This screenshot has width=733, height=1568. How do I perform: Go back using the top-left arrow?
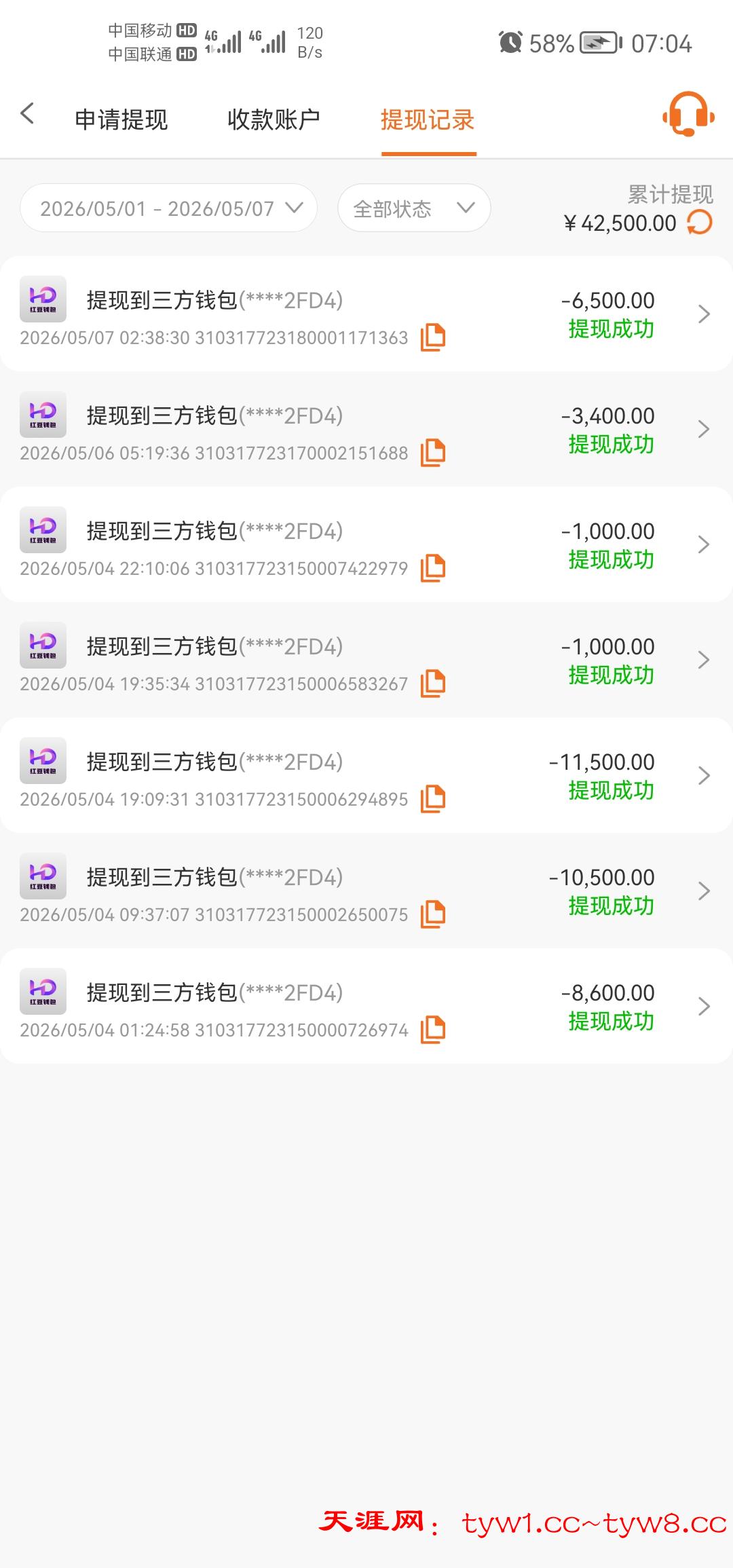pos(27,113)
